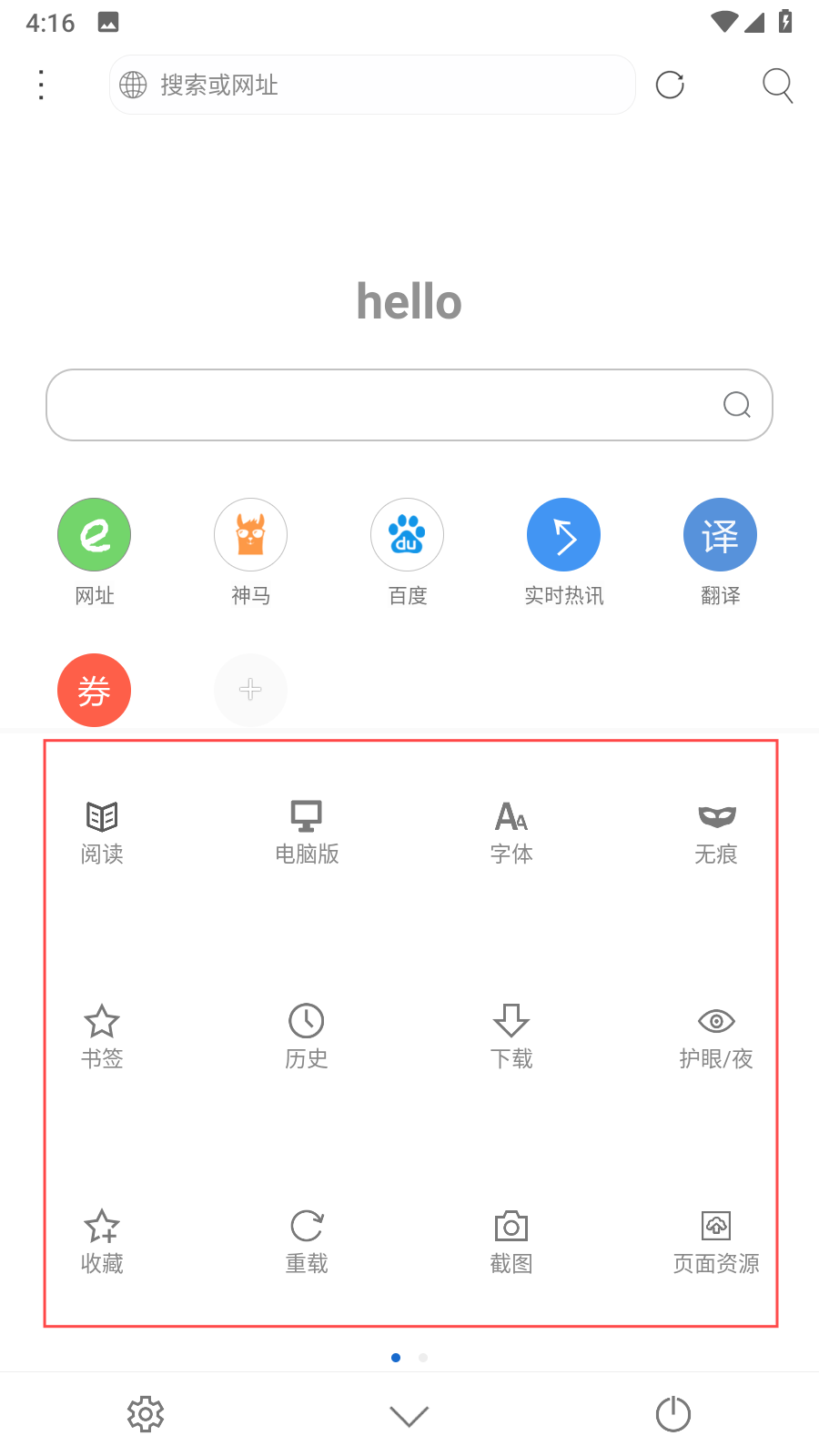Open 书签 bookmarks
The width and height of the screenshot is (819, 1456).
(102, 1036)
